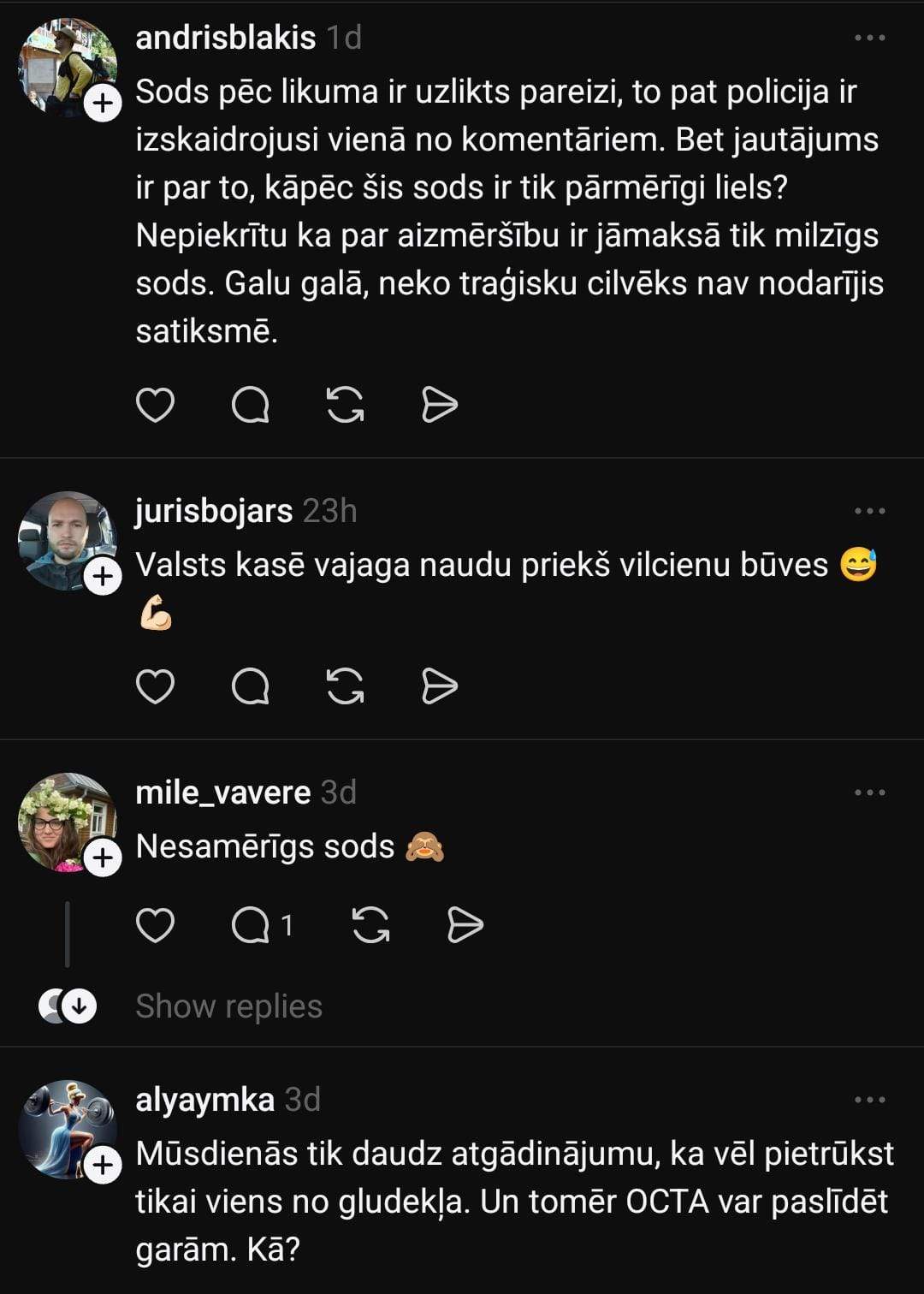Open alyaymka's profile name

click(204, 1100)
